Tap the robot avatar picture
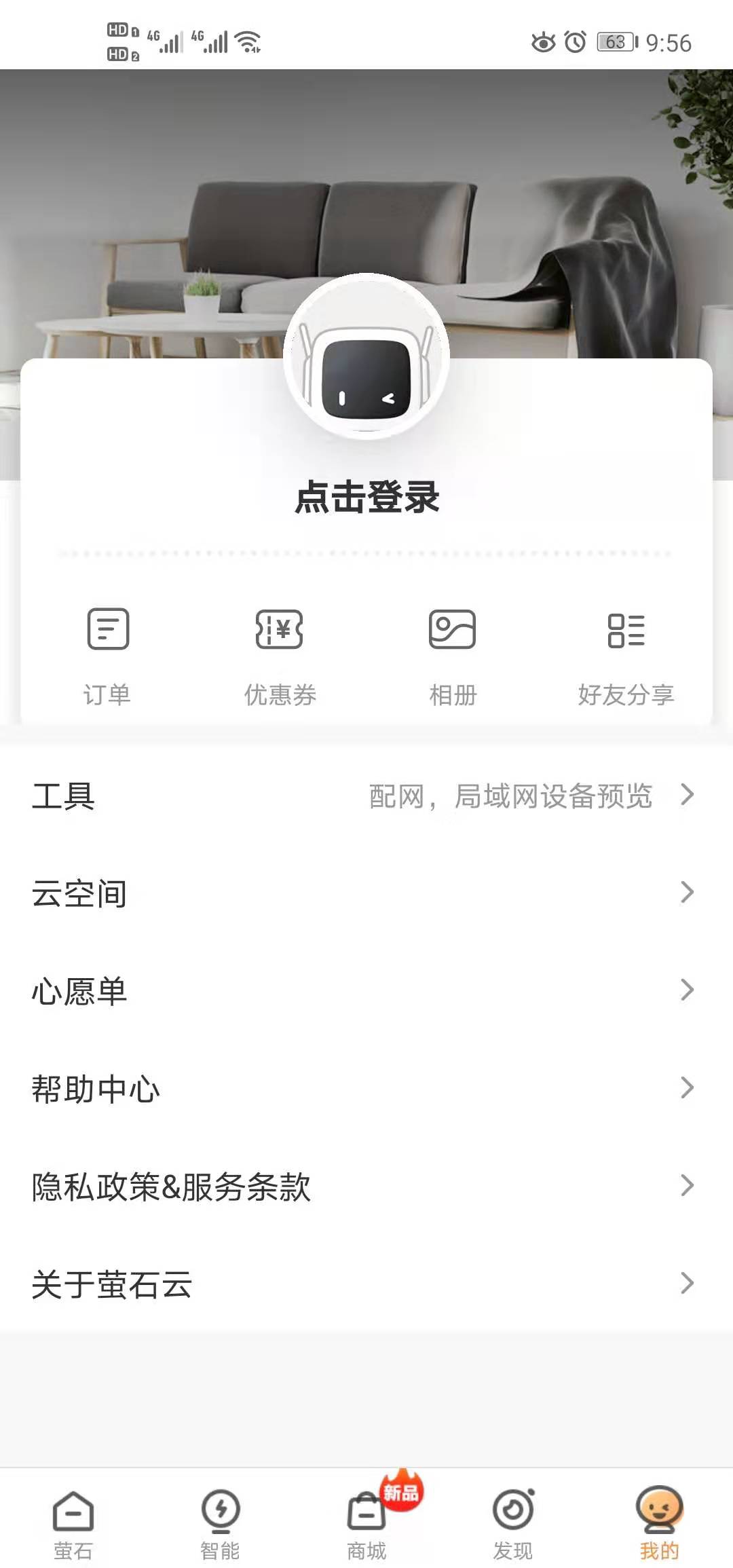733x1568 pixels. 366,356
